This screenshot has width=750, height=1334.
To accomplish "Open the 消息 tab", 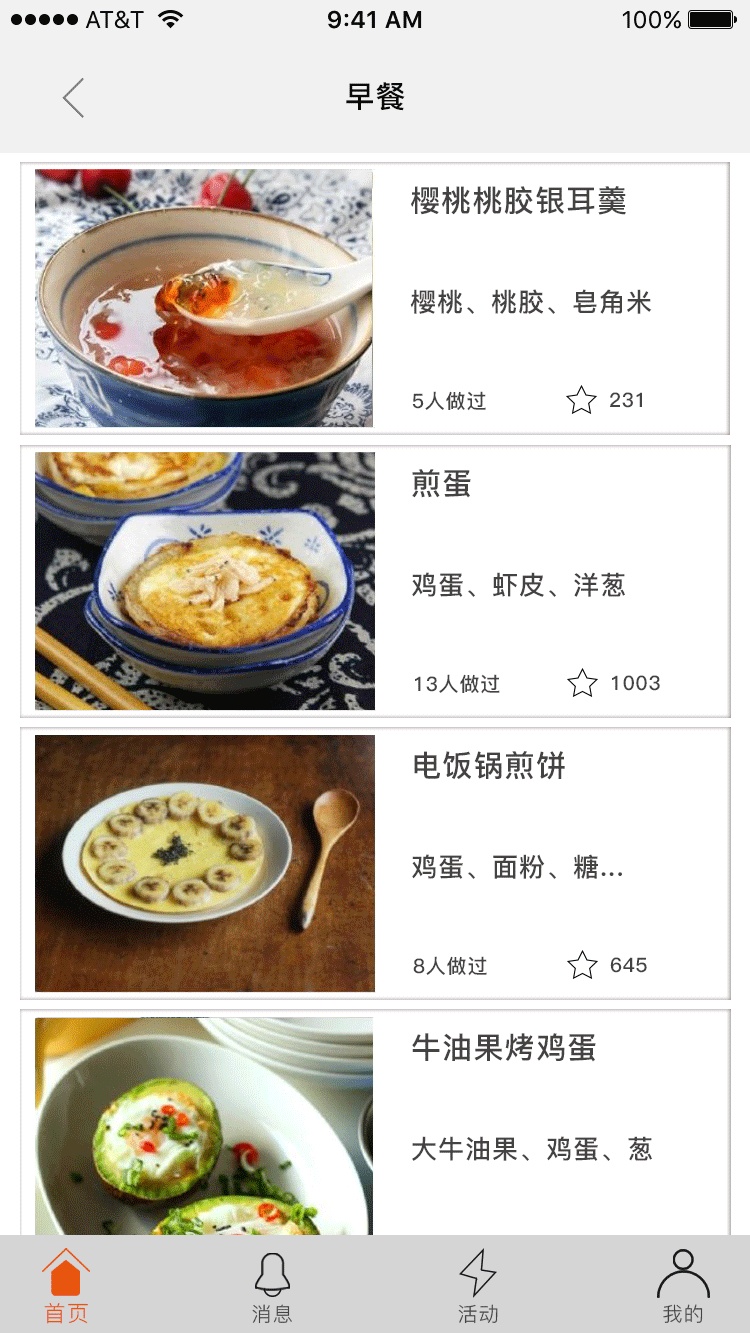I will pos(272,1286).
